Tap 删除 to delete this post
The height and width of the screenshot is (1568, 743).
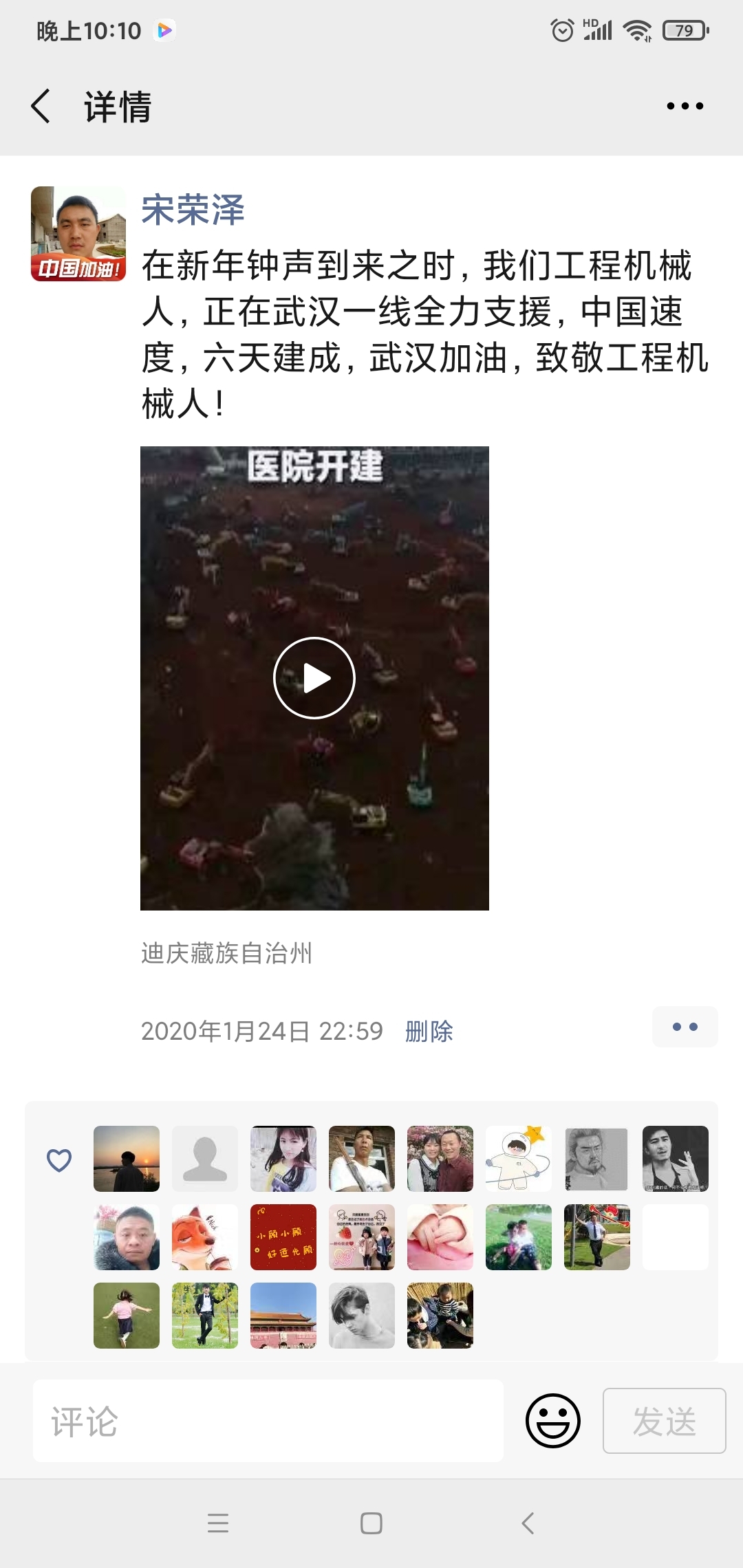point(429,1031)
